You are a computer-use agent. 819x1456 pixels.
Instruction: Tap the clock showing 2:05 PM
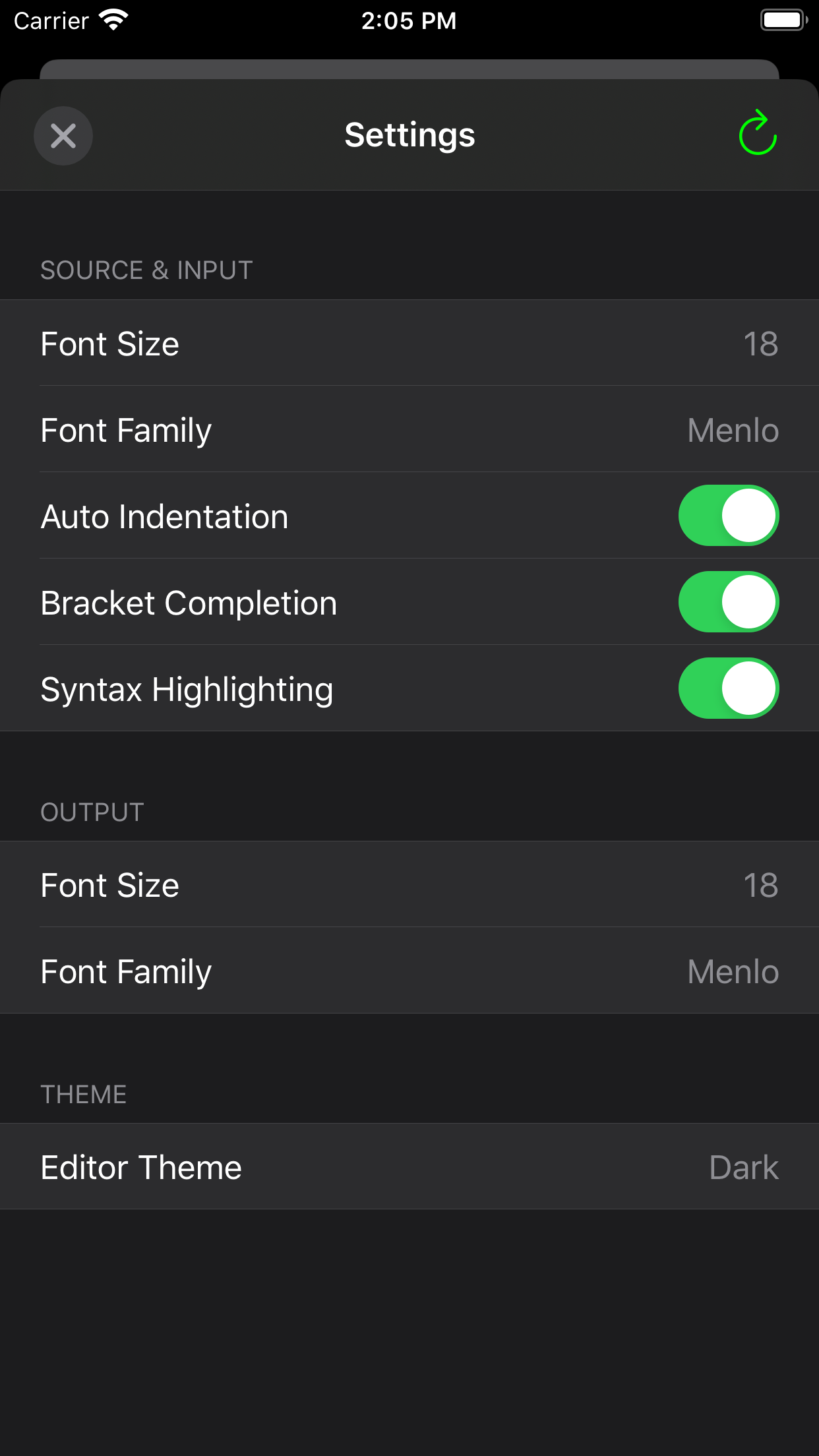[x=409, y=20]
